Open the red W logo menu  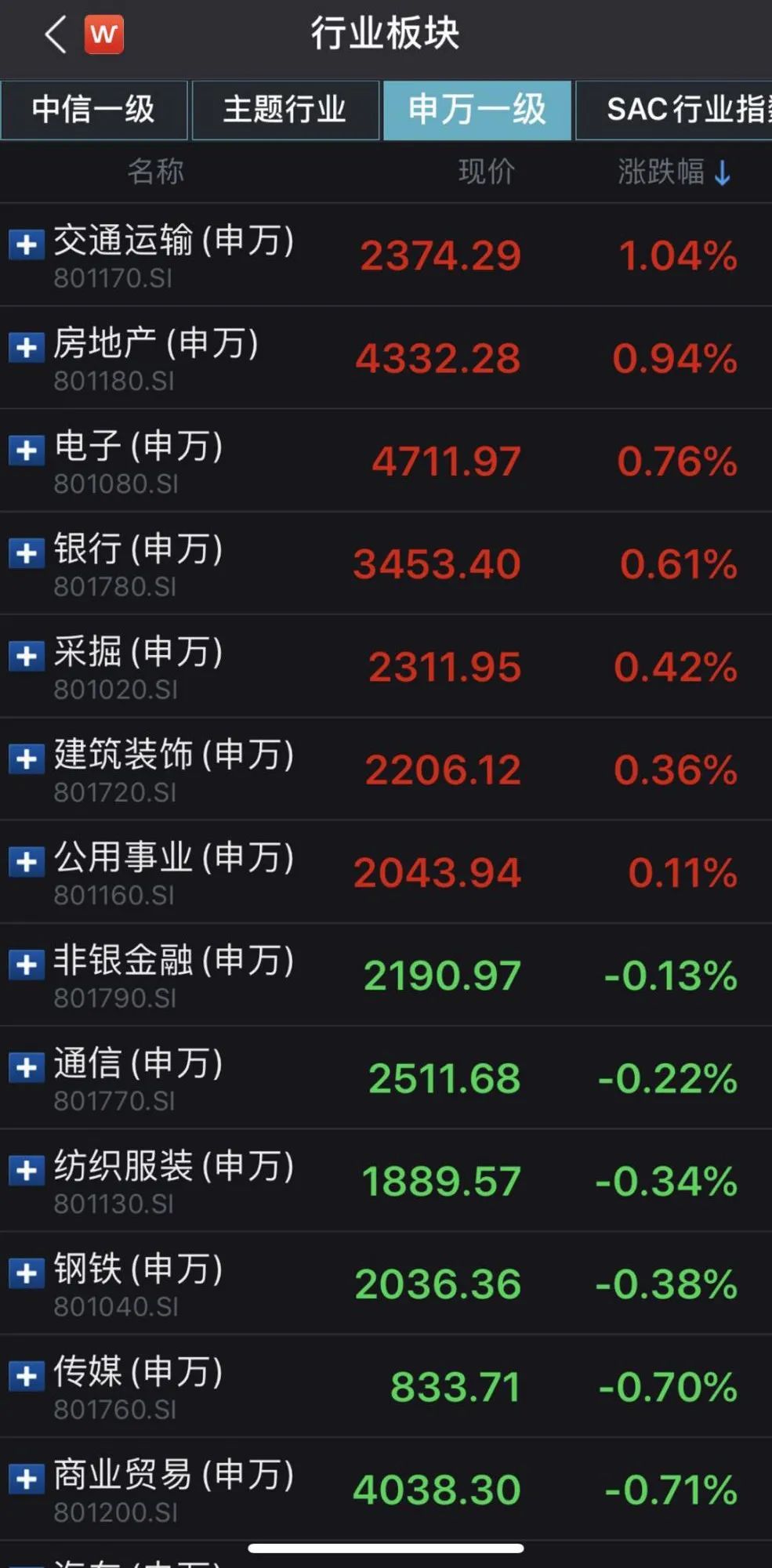[x=104, y=34]
